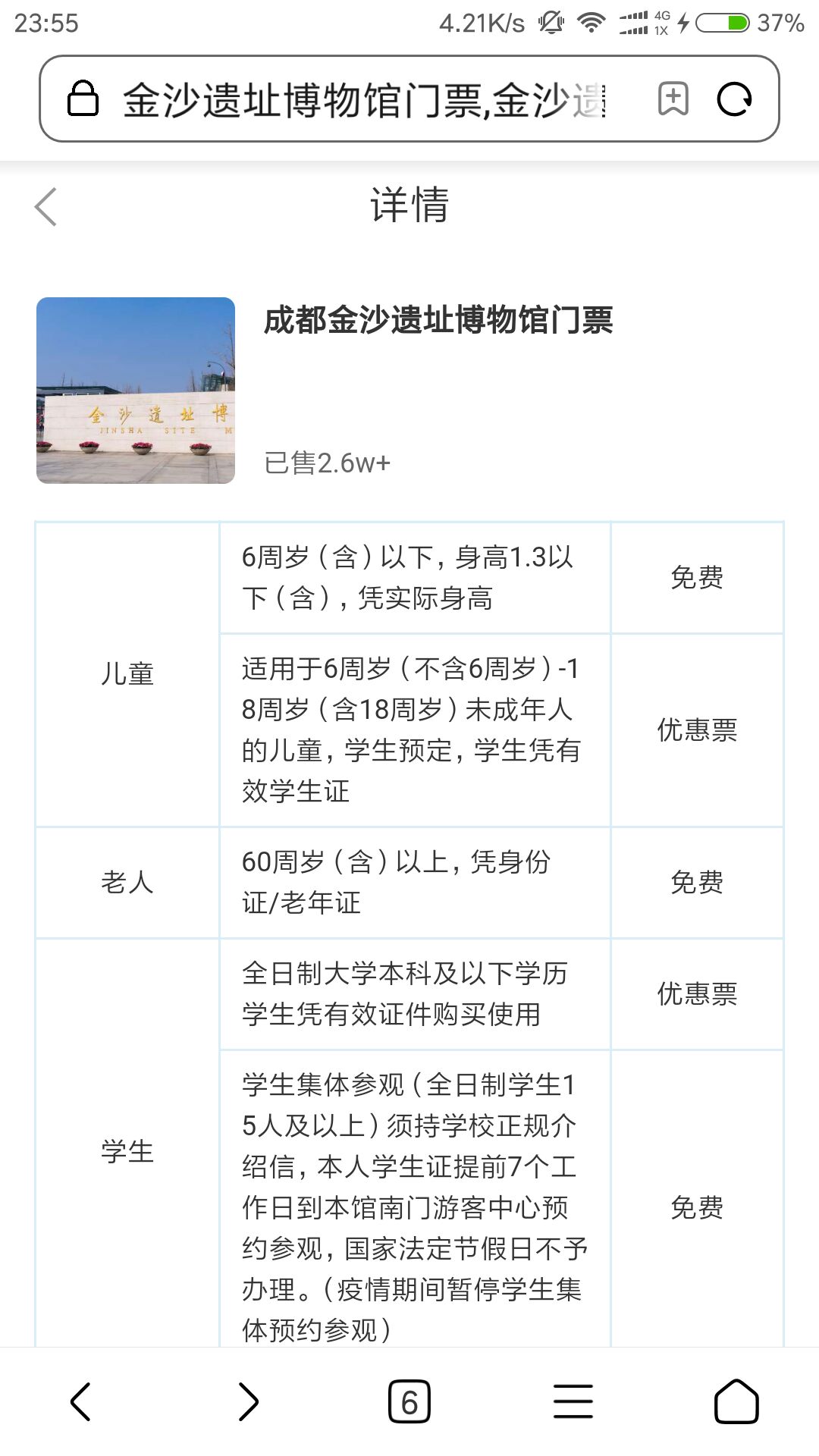Open the 成都金沙遗址博物馆 ticket photo
Viewport: 819px width, 1456px height.
(136, 391)
